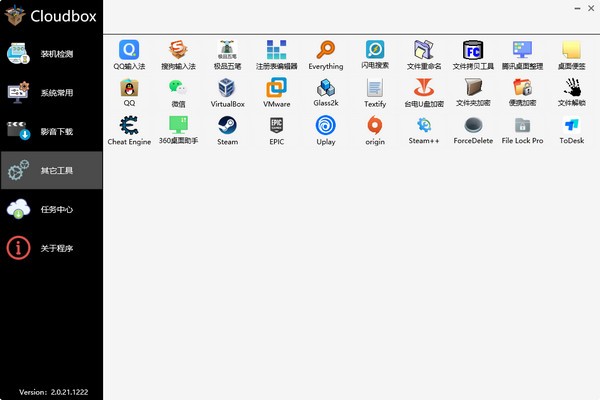Open the Textify tool
The width and height of the screenshot is (600, 400).
click(375, 90)
